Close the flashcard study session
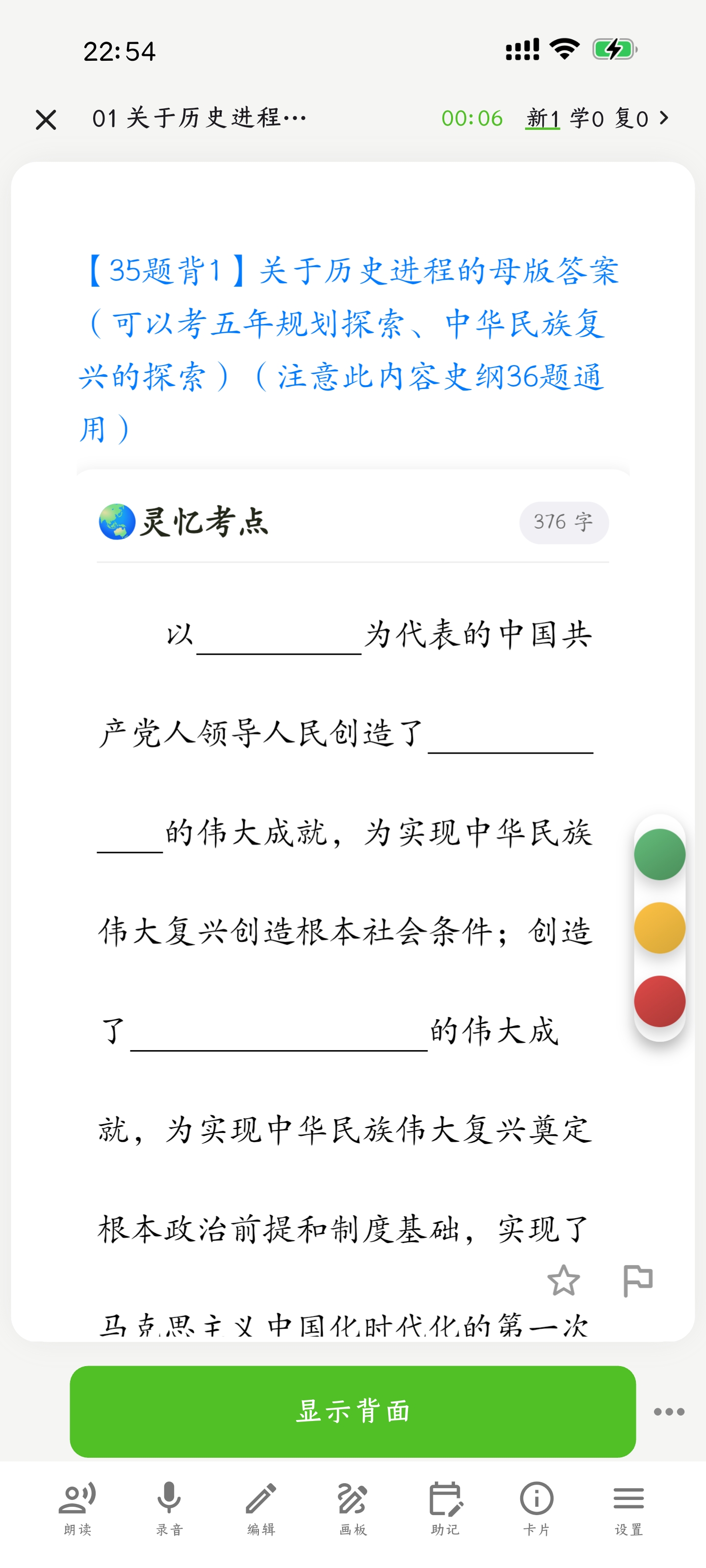 (x=46, y=119)
